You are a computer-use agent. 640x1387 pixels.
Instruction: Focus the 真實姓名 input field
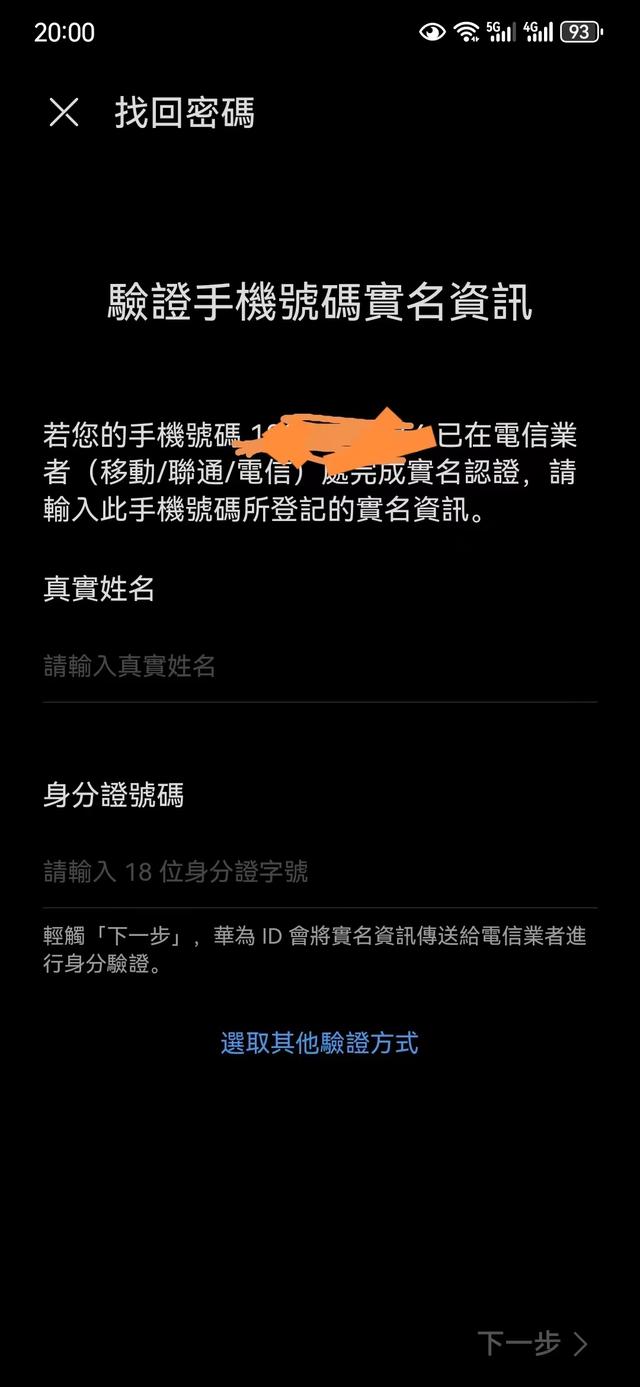319,666
